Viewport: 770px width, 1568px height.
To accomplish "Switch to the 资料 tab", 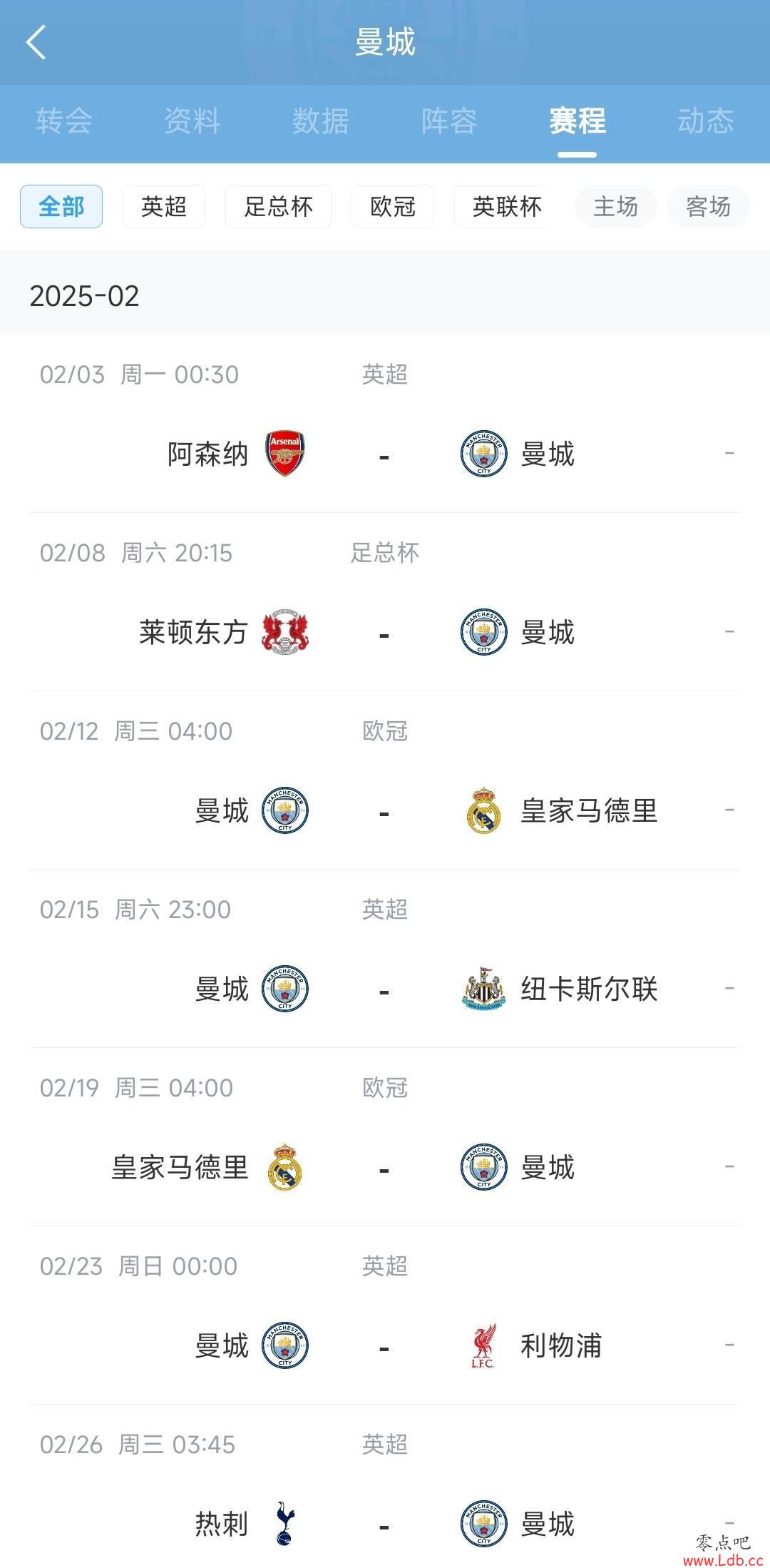I will 192,121.
